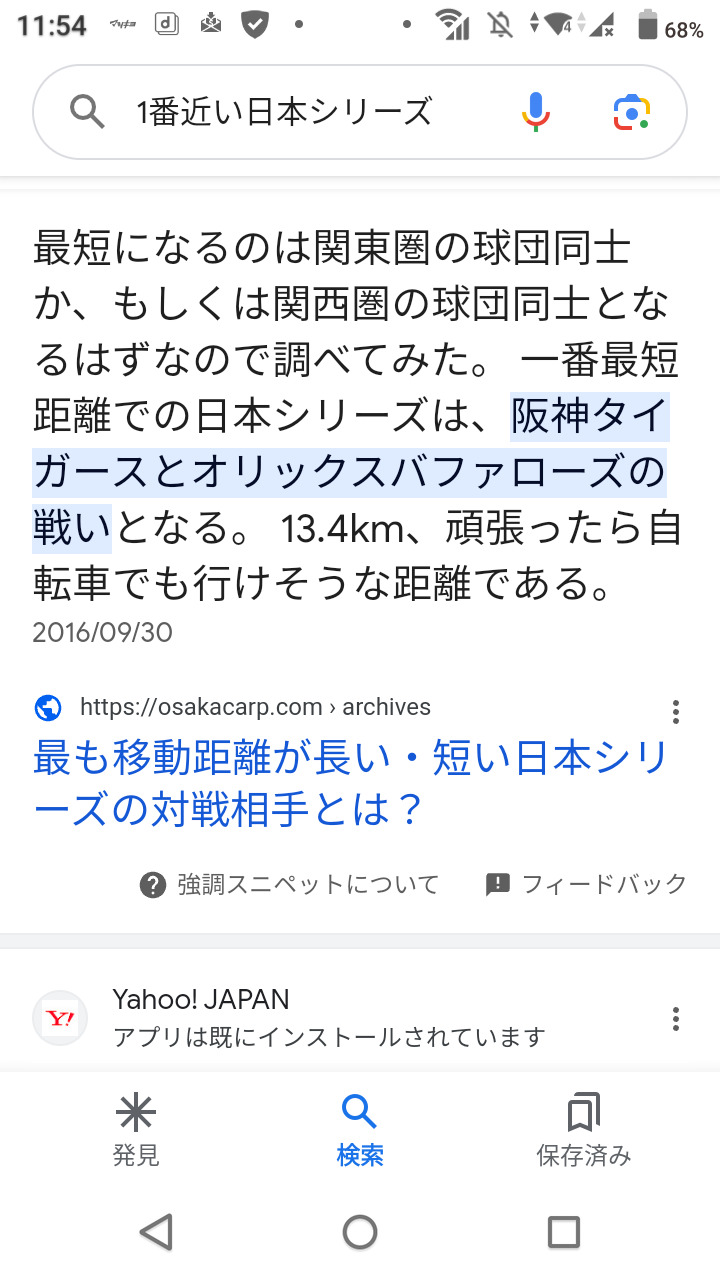Start voice search with the microphone
The image size is (720, 1280).
pyautogui.click(x=536, y=112)
